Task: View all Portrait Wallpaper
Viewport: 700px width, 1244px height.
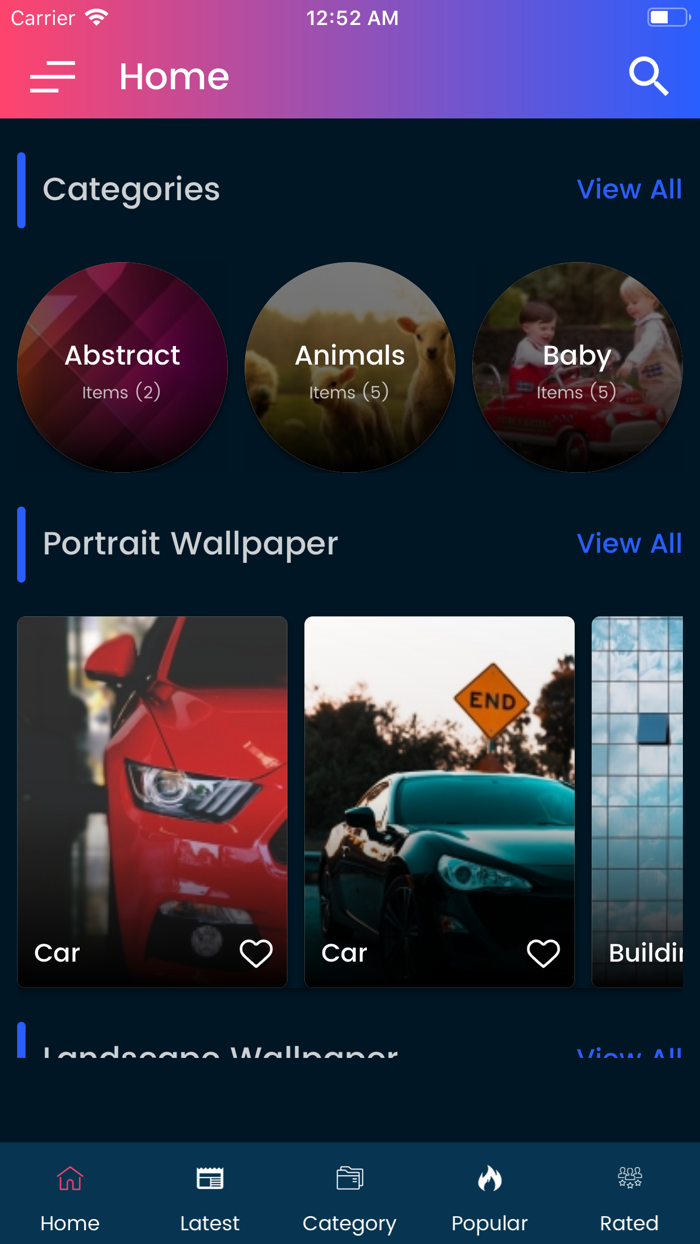Action: tap(629, 543)
